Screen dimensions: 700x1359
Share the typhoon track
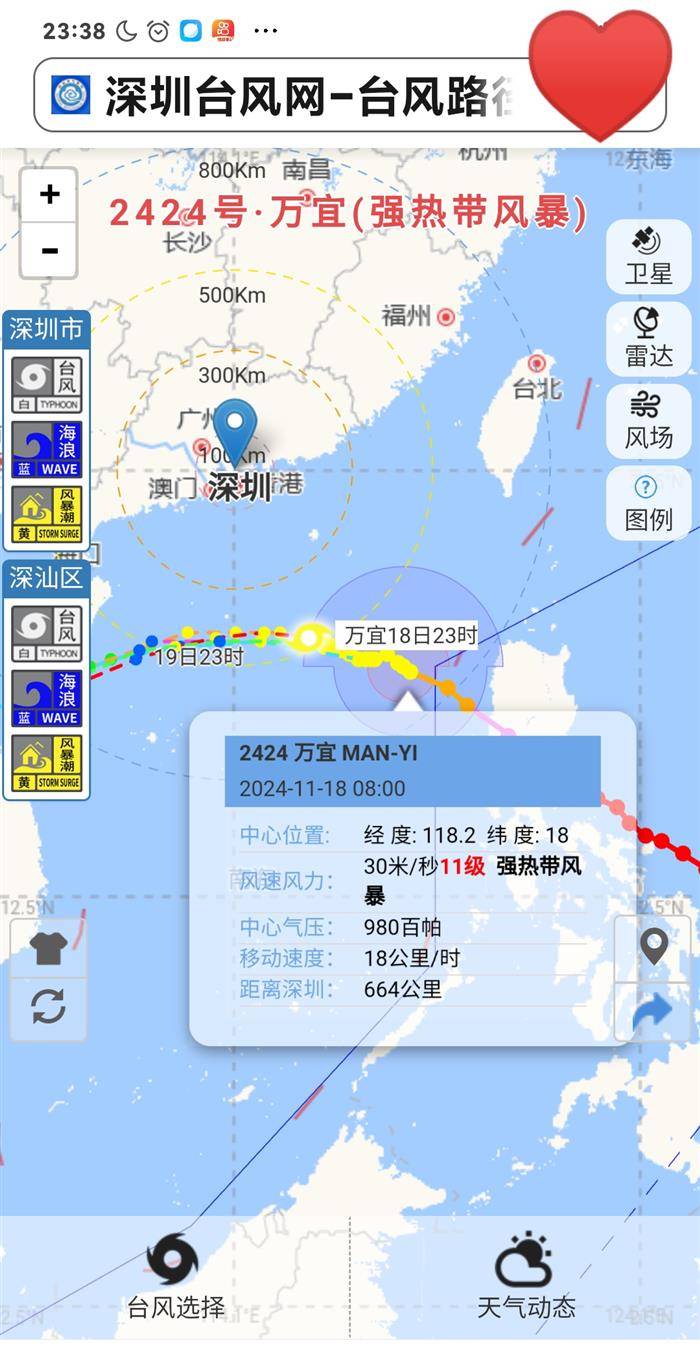pos(653,1013)
